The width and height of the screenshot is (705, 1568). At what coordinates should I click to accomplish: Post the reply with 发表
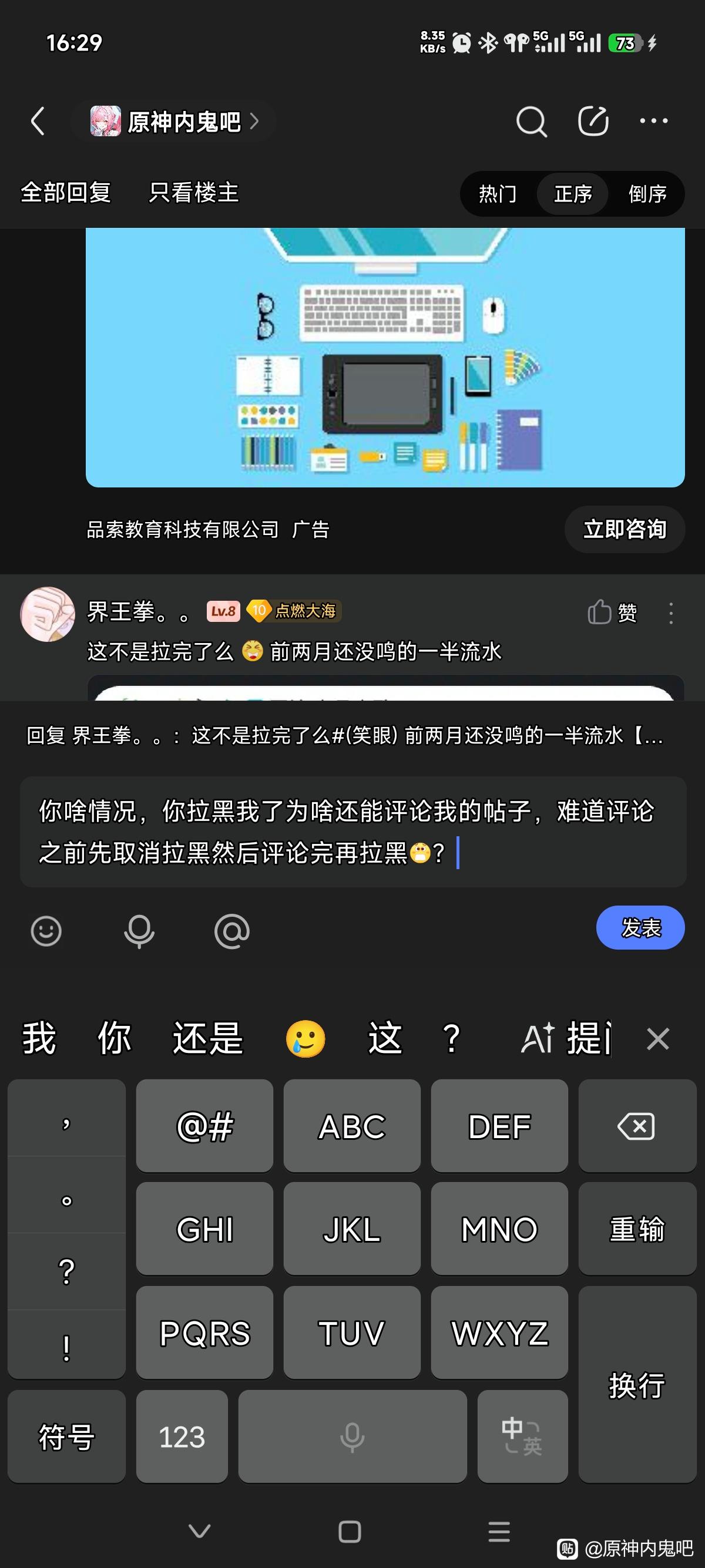[x=640, y=928]
